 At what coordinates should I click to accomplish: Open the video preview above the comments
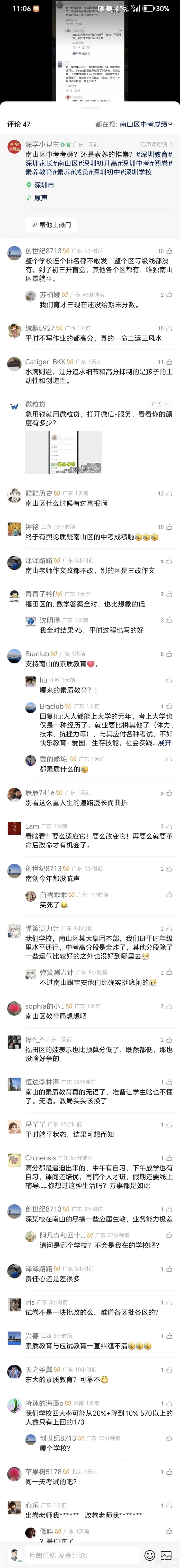[x=90, y=52]
